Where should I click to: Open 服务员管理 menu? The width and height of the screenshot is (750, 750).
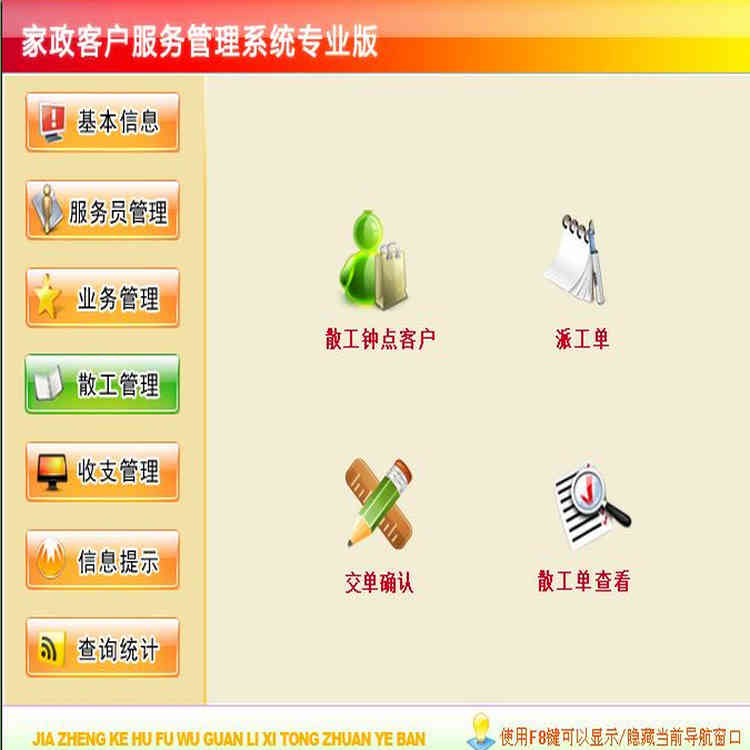coord(102,210)
